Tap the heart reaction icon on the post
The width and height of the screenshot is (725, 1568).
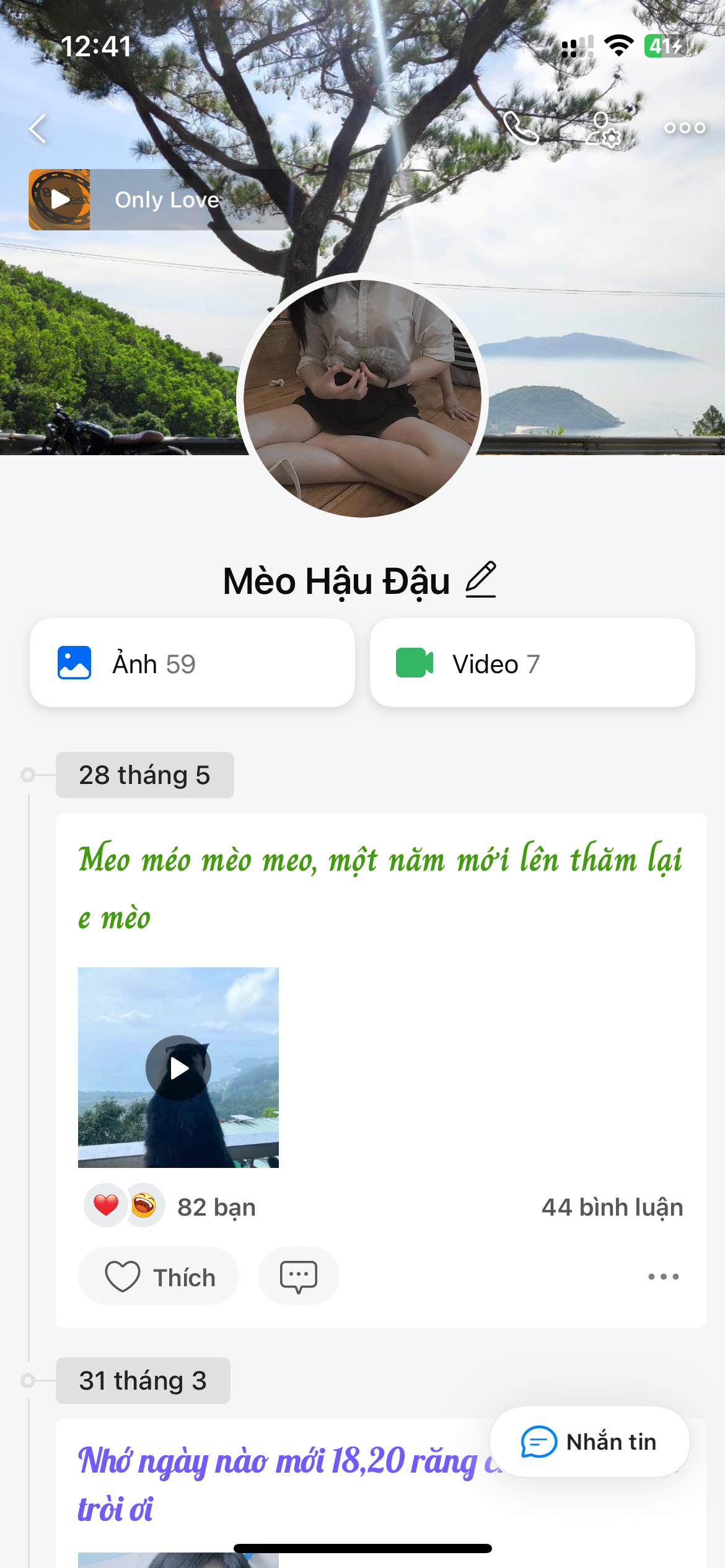coord(105,1205)
